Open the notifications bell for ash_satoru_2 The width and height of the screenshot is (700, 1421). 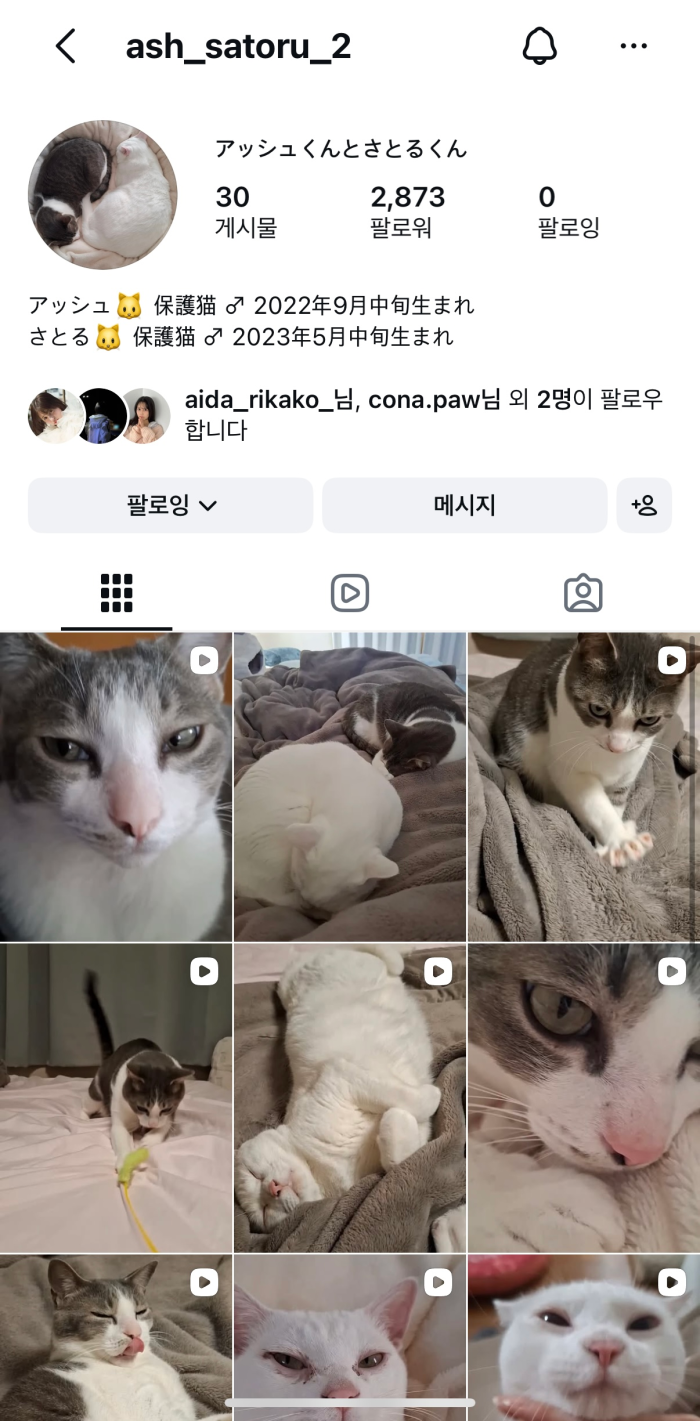(x=540, y=46)
